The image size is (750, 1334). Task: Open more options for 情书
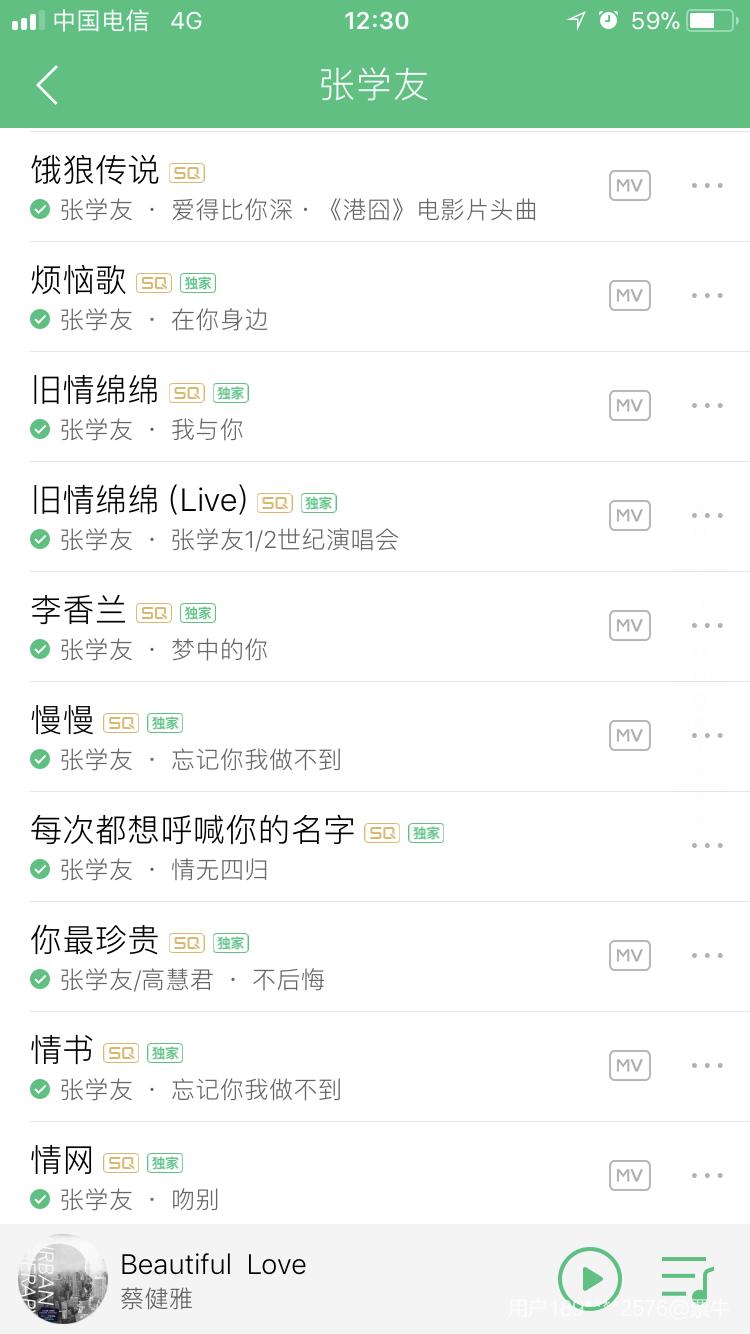707,1066
